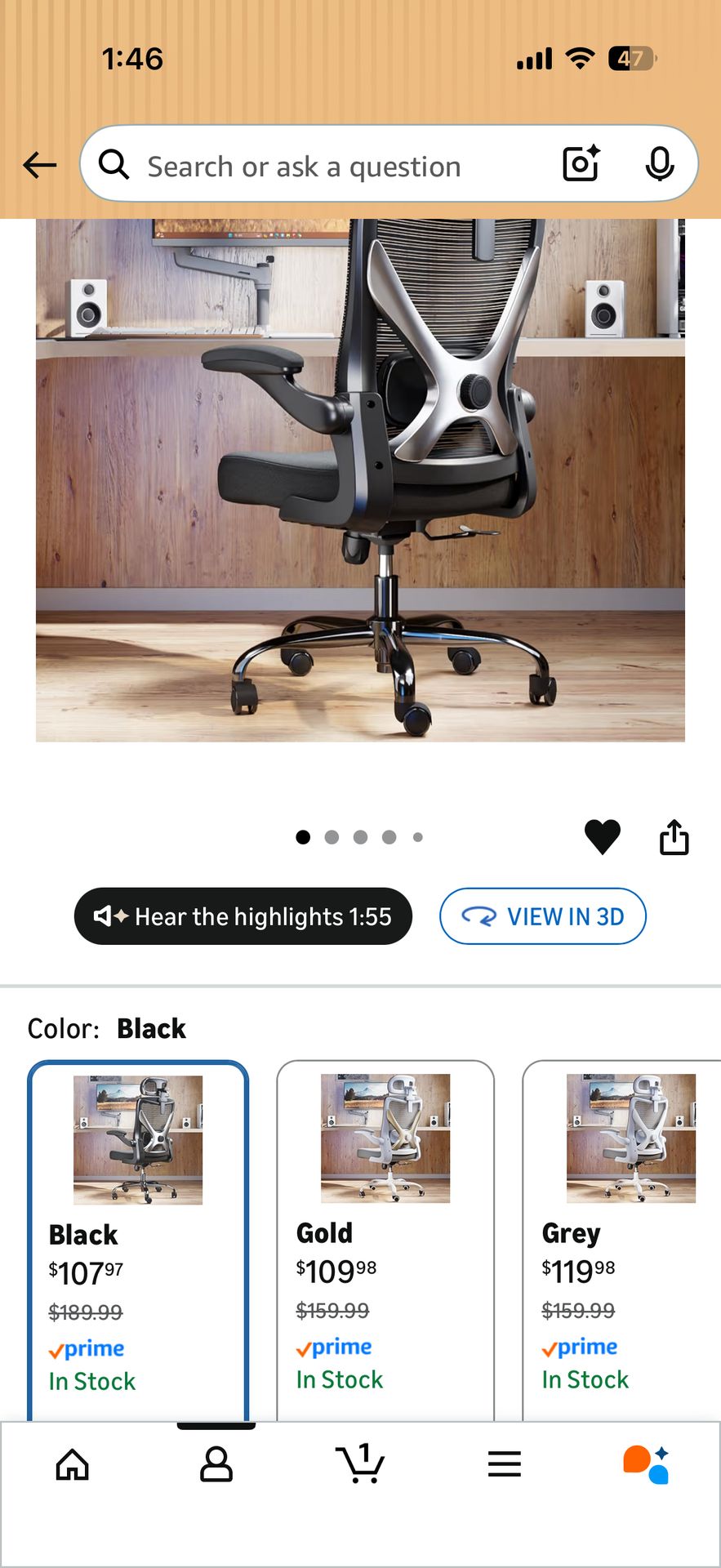The width and height of the screenshot is (721, 1568).
Task: Open the AI assistant tab
Action: coord(647,1464)
